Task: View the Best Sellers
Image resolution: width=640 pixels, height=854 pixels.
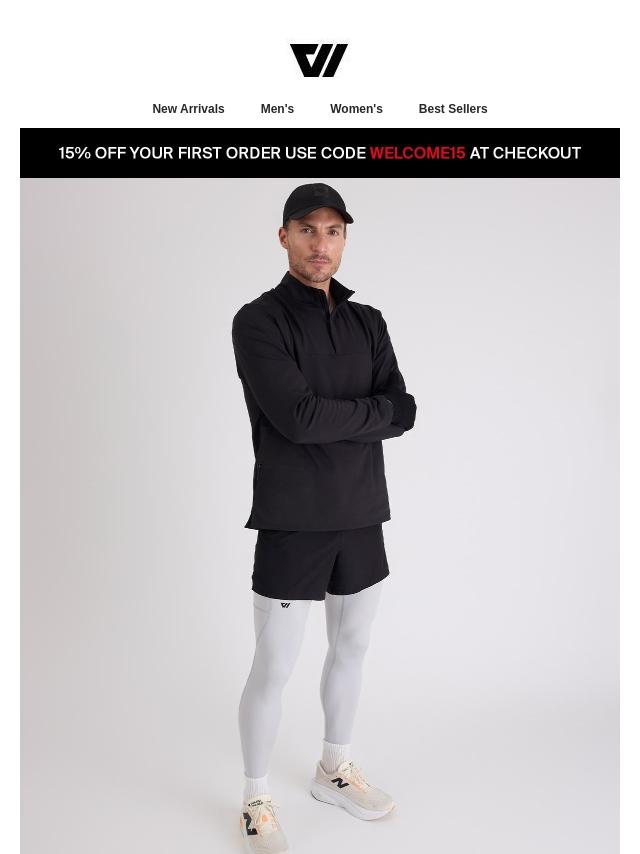Action: coord(452,109)
